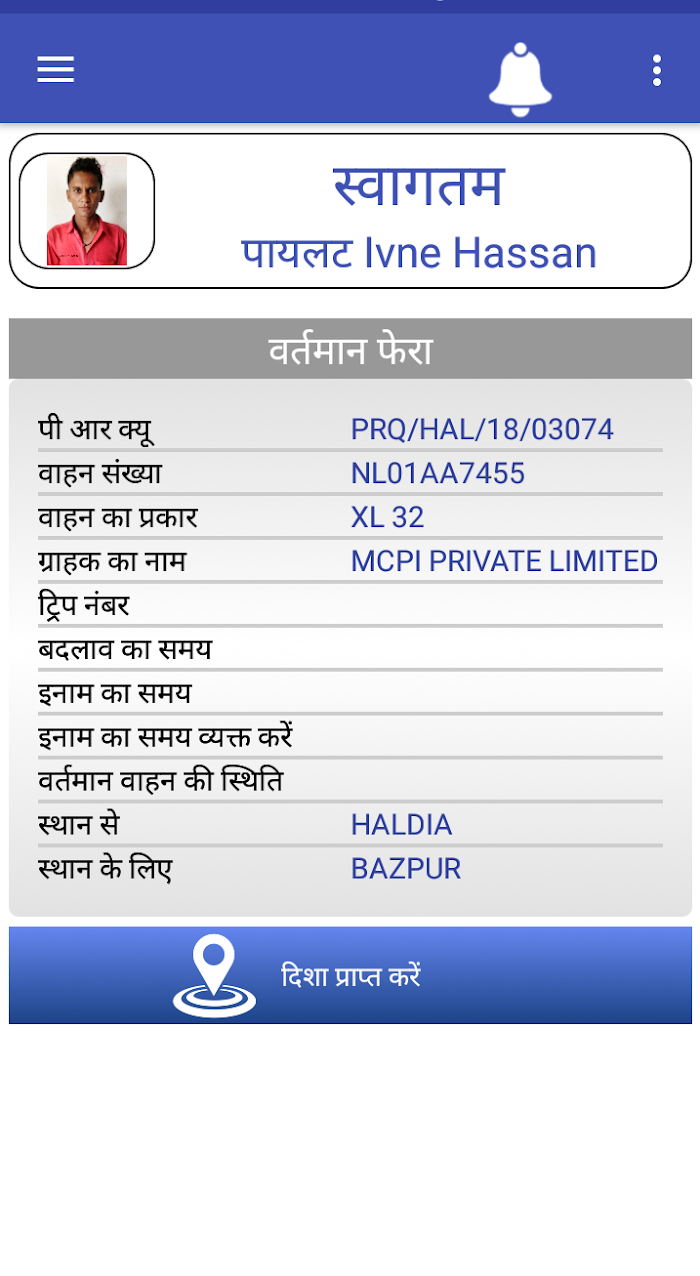700x1276 pixels.
Task: Open the three-dot overflow menu
Action: coord(656,70)
